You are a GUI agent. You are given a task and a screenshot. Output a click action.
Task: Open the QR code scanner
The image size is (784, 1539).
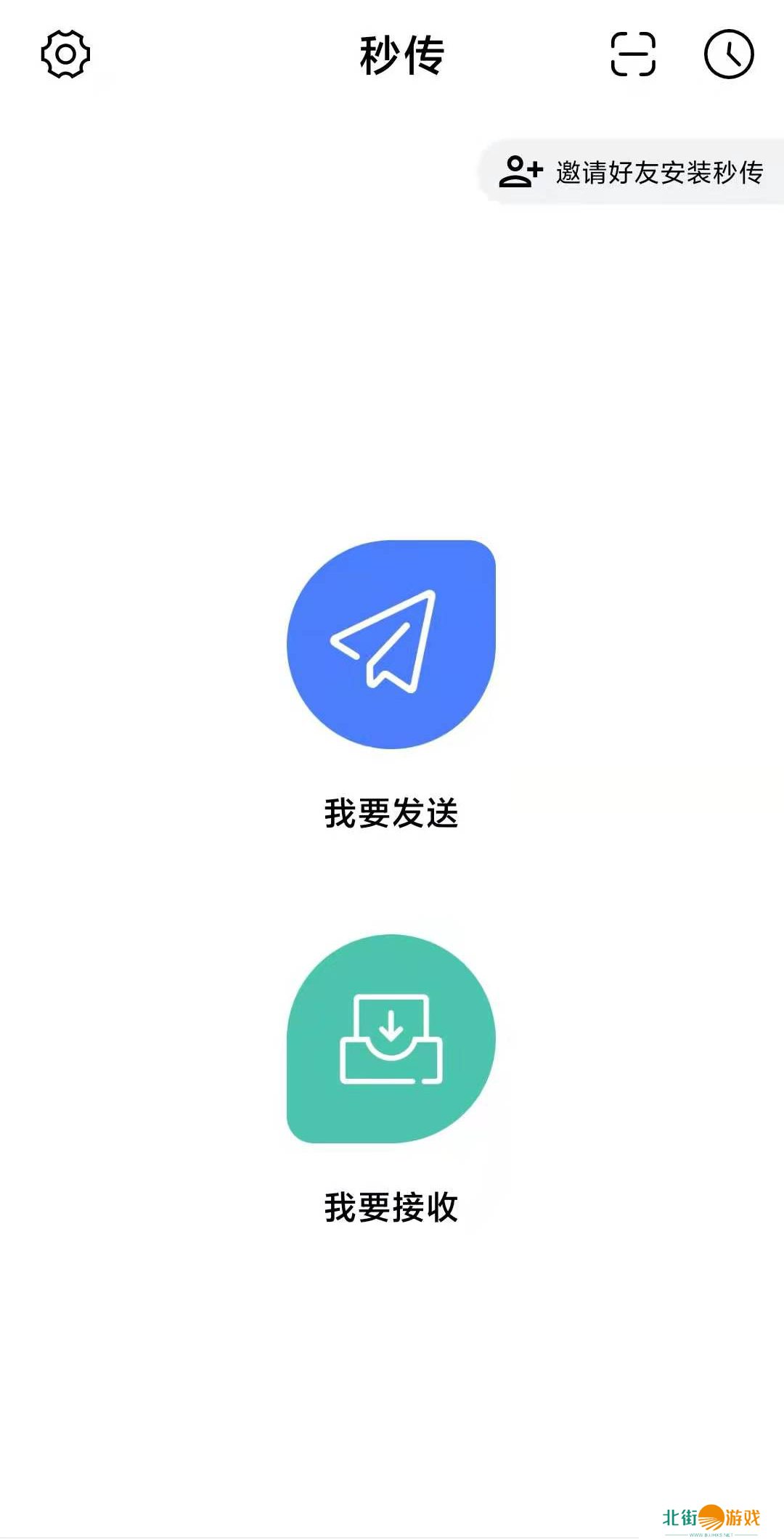(x=633, y=54)
